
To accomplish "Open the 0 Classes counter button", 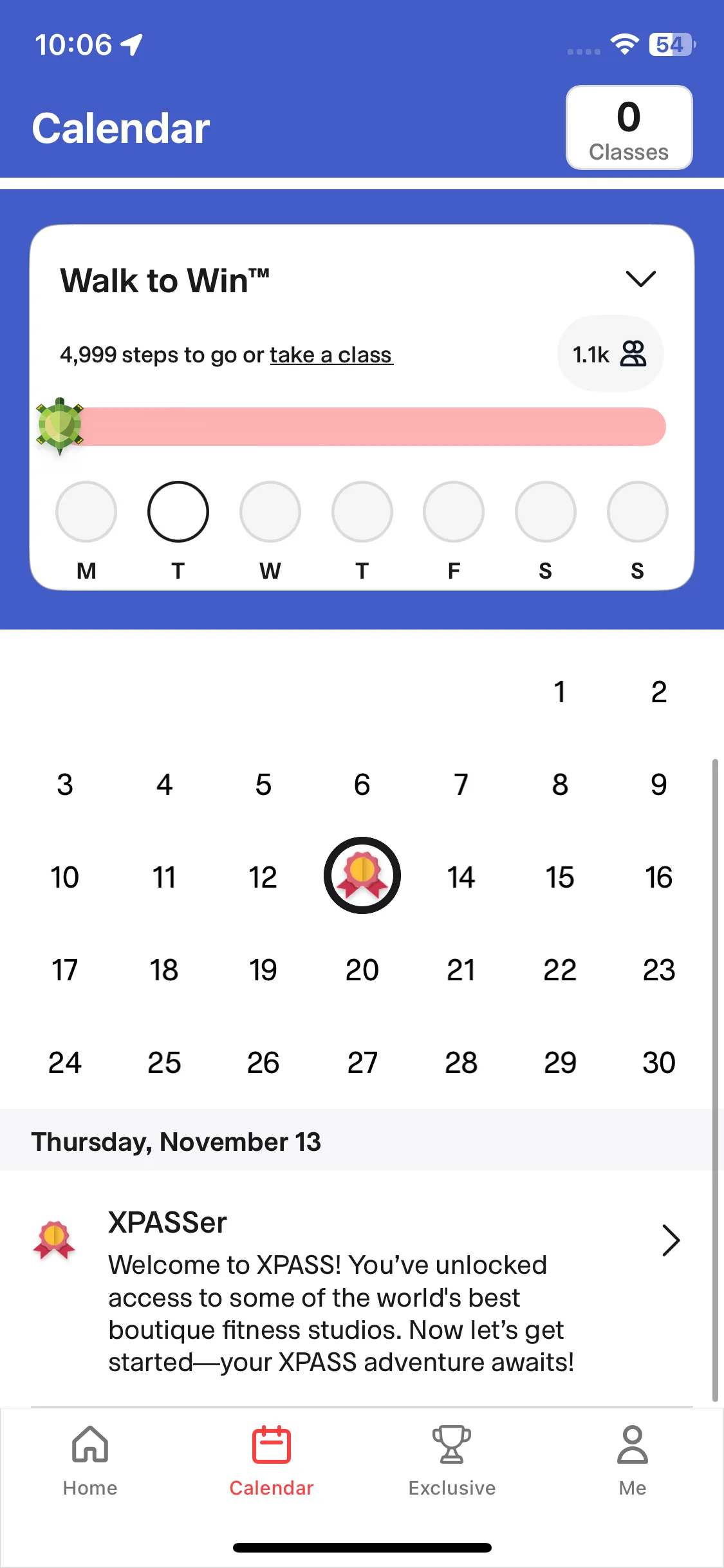I will click(x=629, y=128).
